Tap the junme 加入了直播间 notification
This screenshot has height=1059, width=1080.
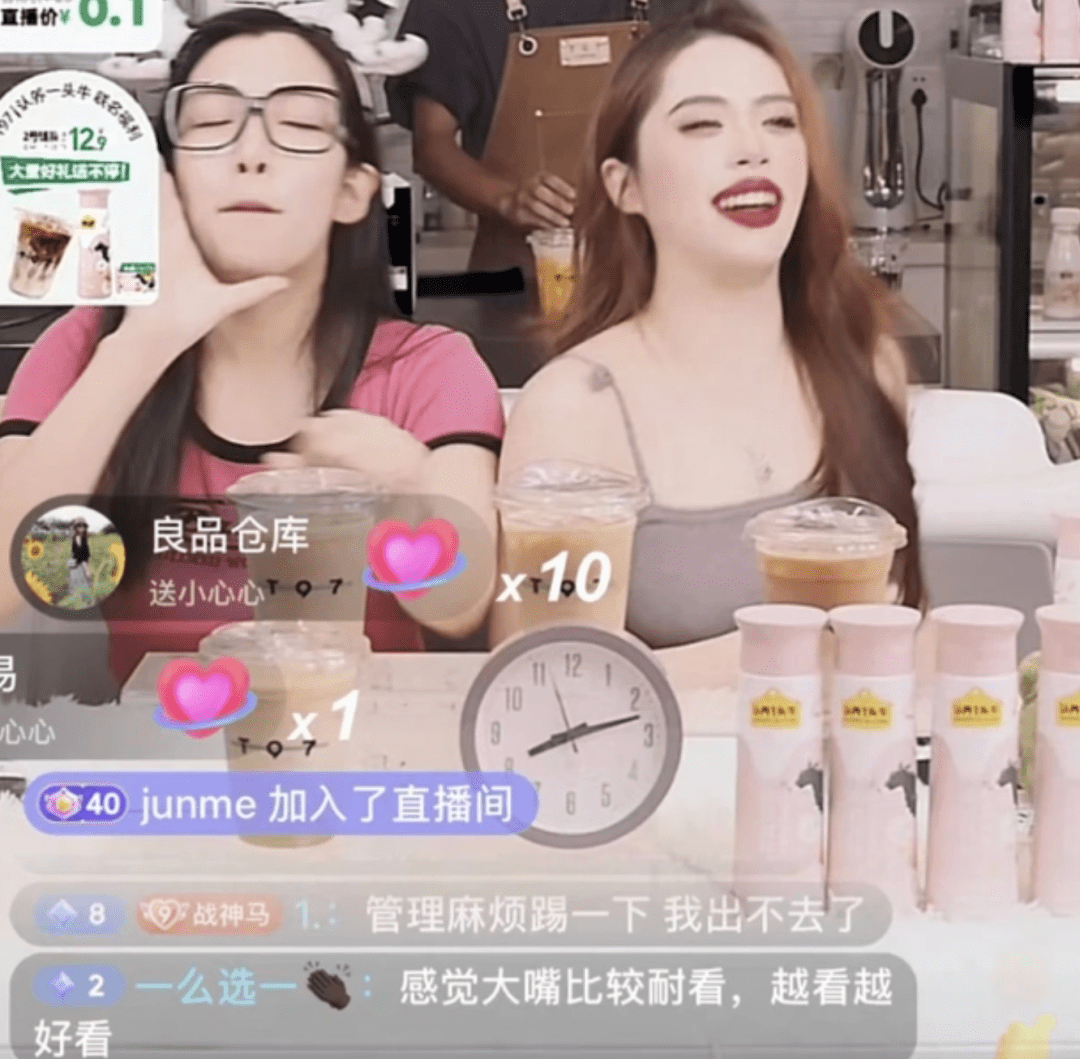[280, 805]
